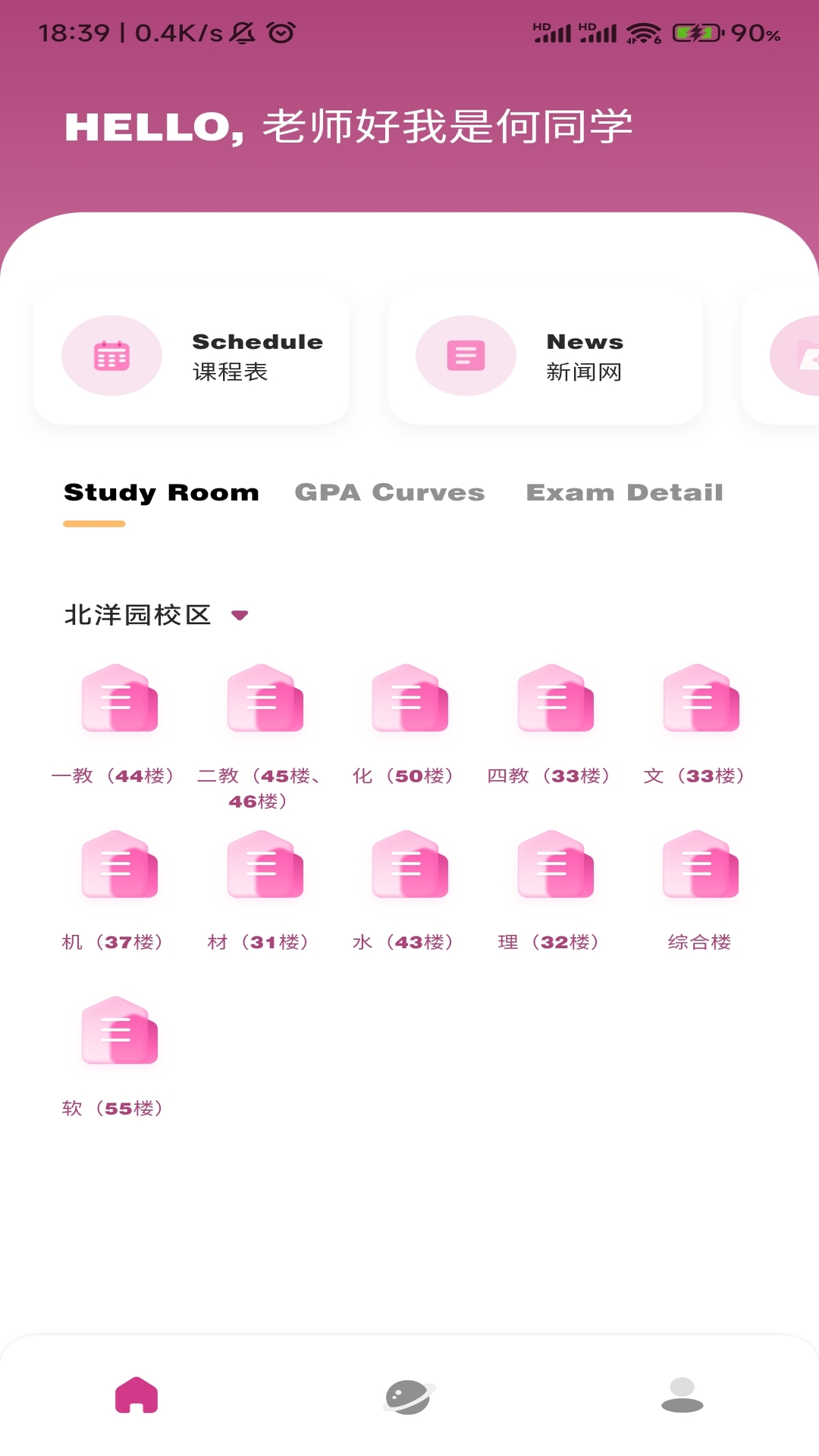Open the 水（43楼）building study rooms
This screenshot has width=819, height=1456.
409,866
